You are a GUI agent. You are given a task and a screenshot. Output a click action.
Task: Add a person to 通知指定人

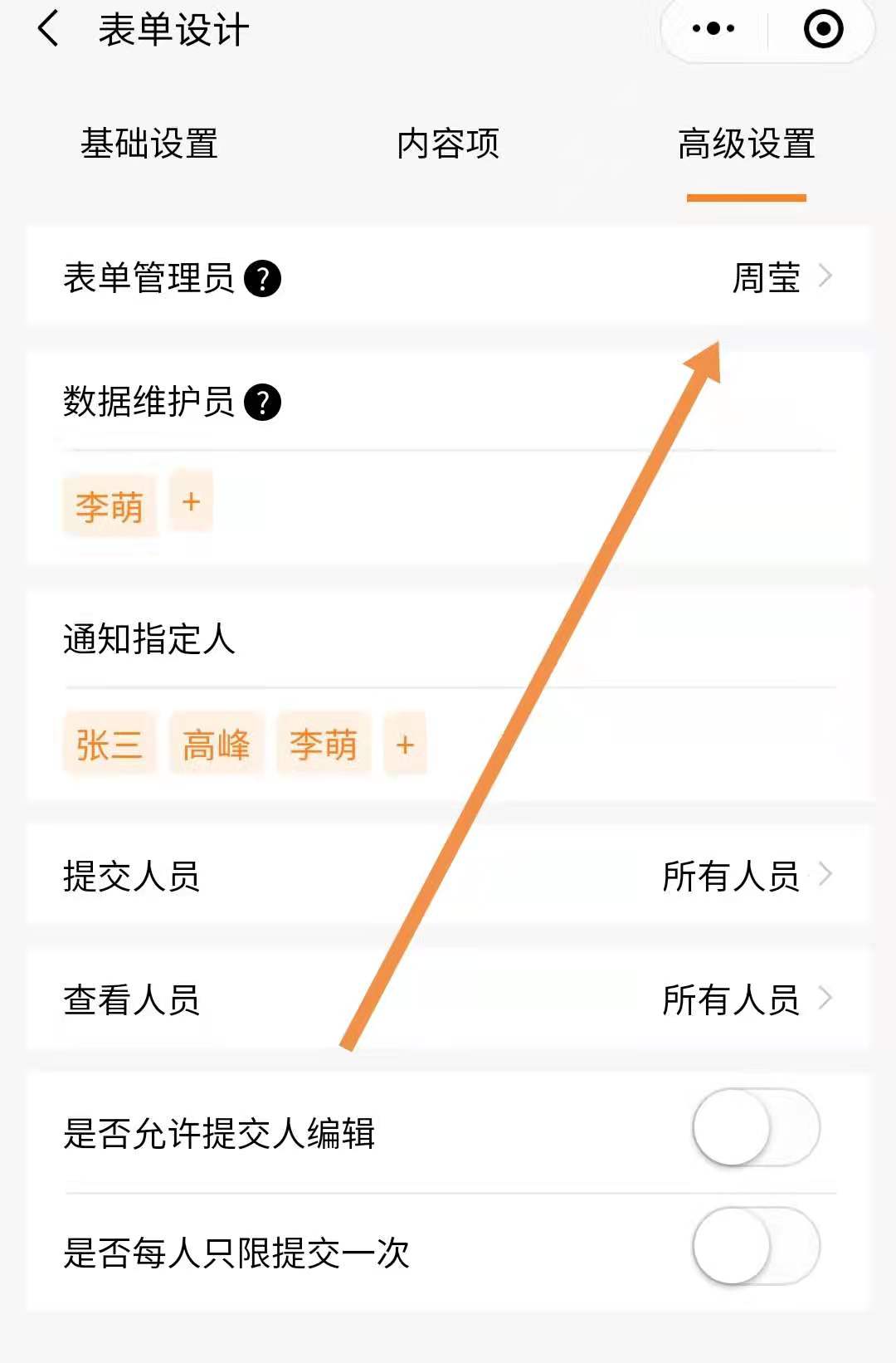(405, 744)
